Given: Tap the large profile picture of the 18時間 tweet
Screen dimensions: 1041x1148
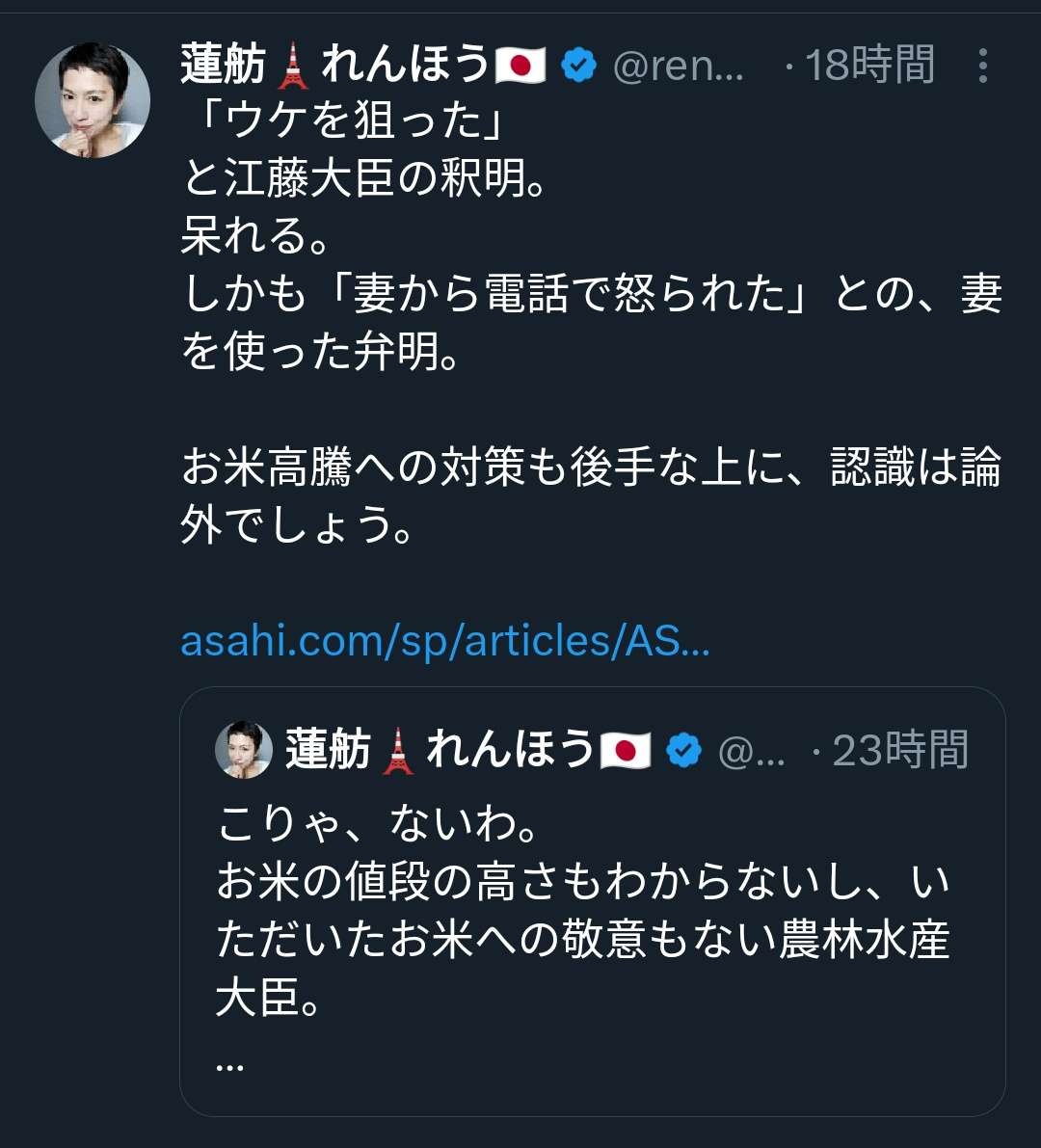Looking at the screenshot, I should 93,100.
